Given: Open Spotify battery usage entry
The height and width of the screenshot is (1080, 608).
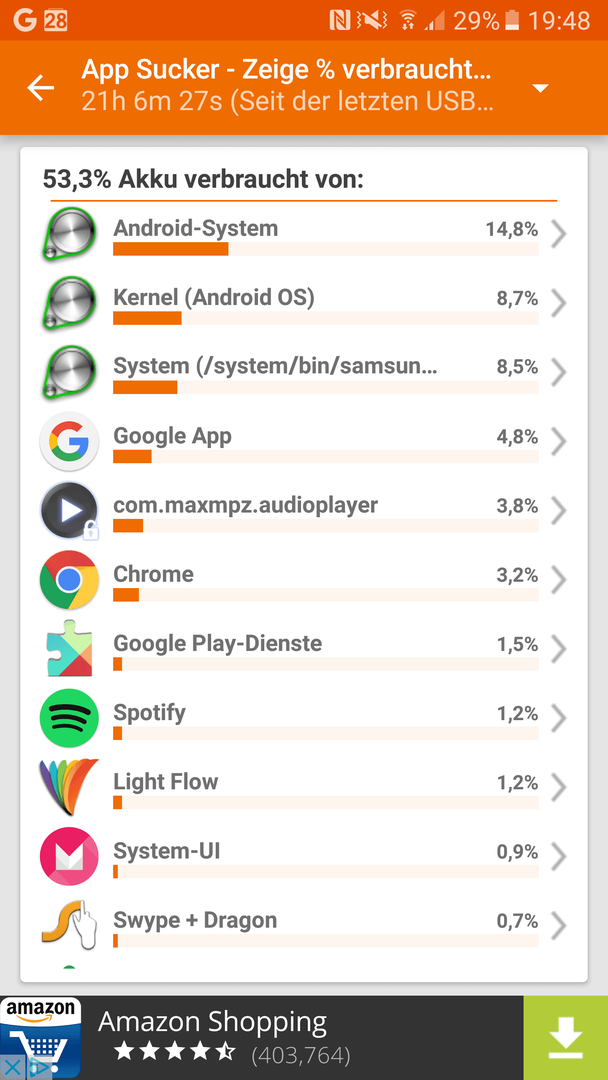Looking at the screenshot, I should [x=304, y=718].
